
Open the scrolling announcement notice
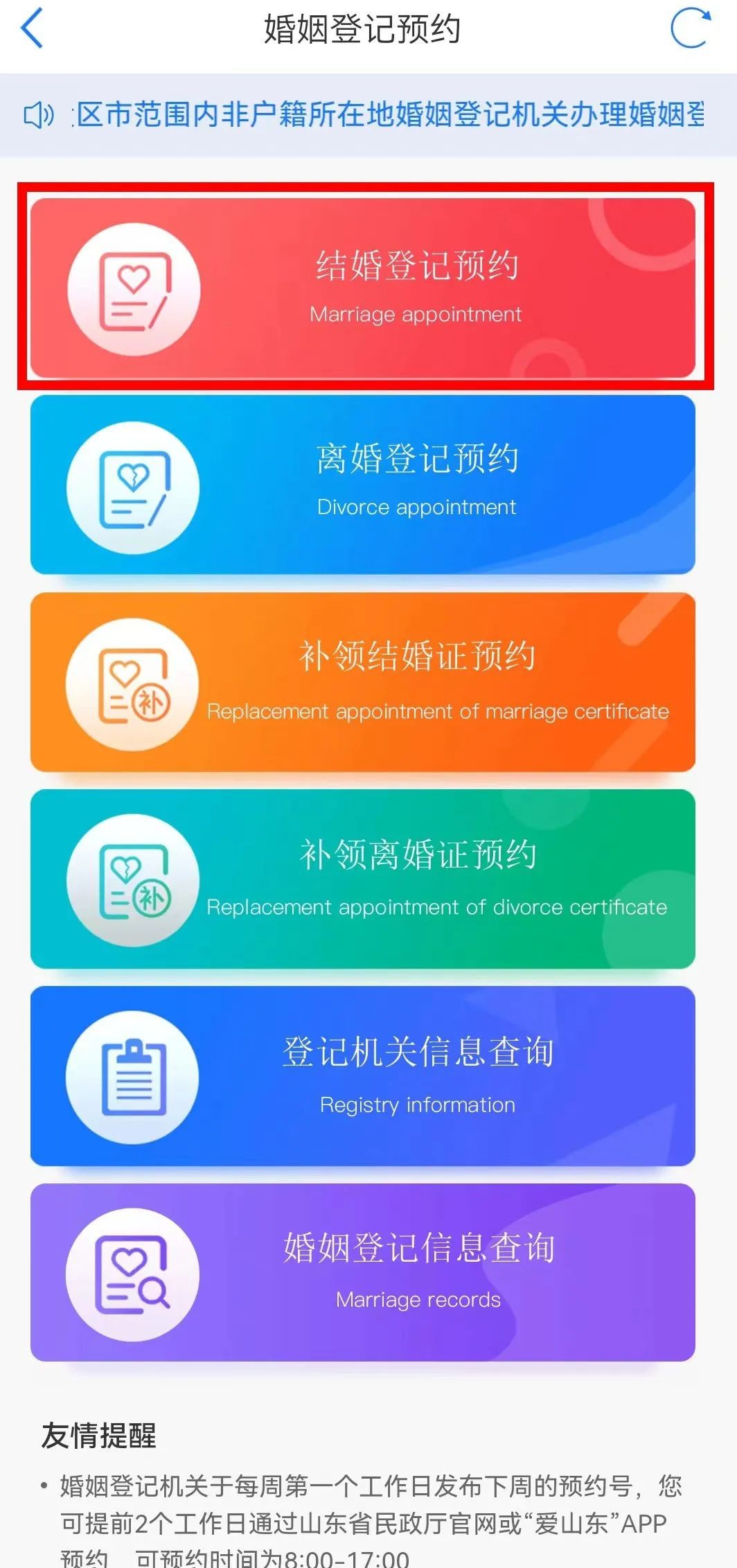point(388,115)
